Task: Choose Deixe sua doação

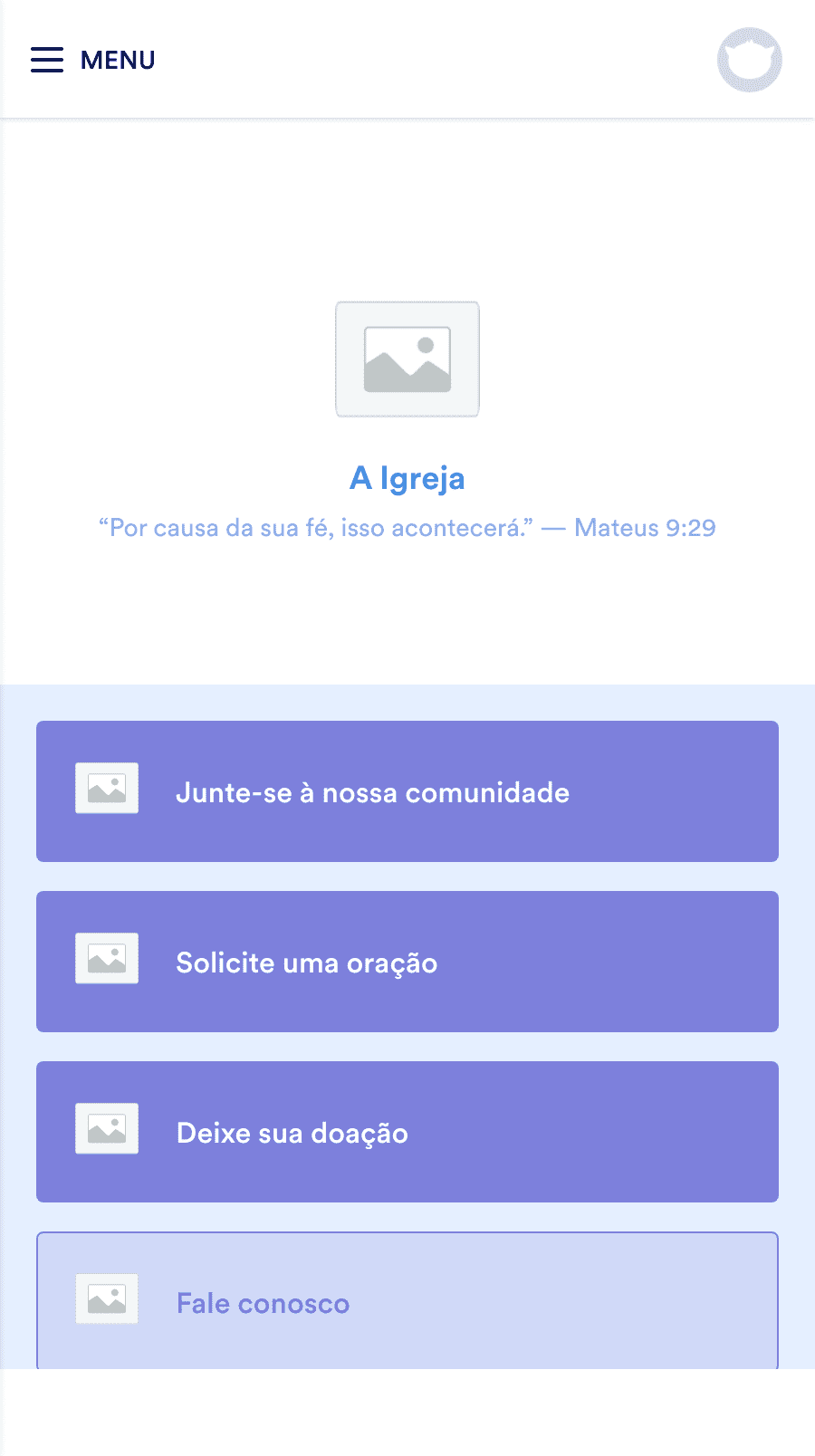Action: (407, 1132)
